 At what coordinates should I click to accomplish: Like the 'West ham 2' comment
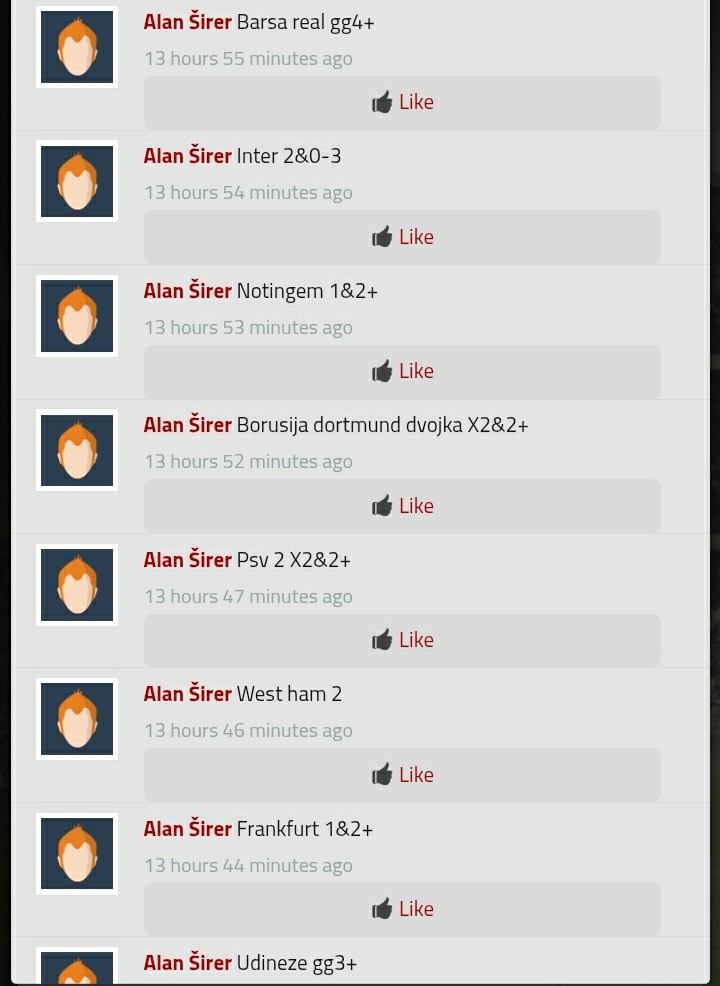(402, 775)
